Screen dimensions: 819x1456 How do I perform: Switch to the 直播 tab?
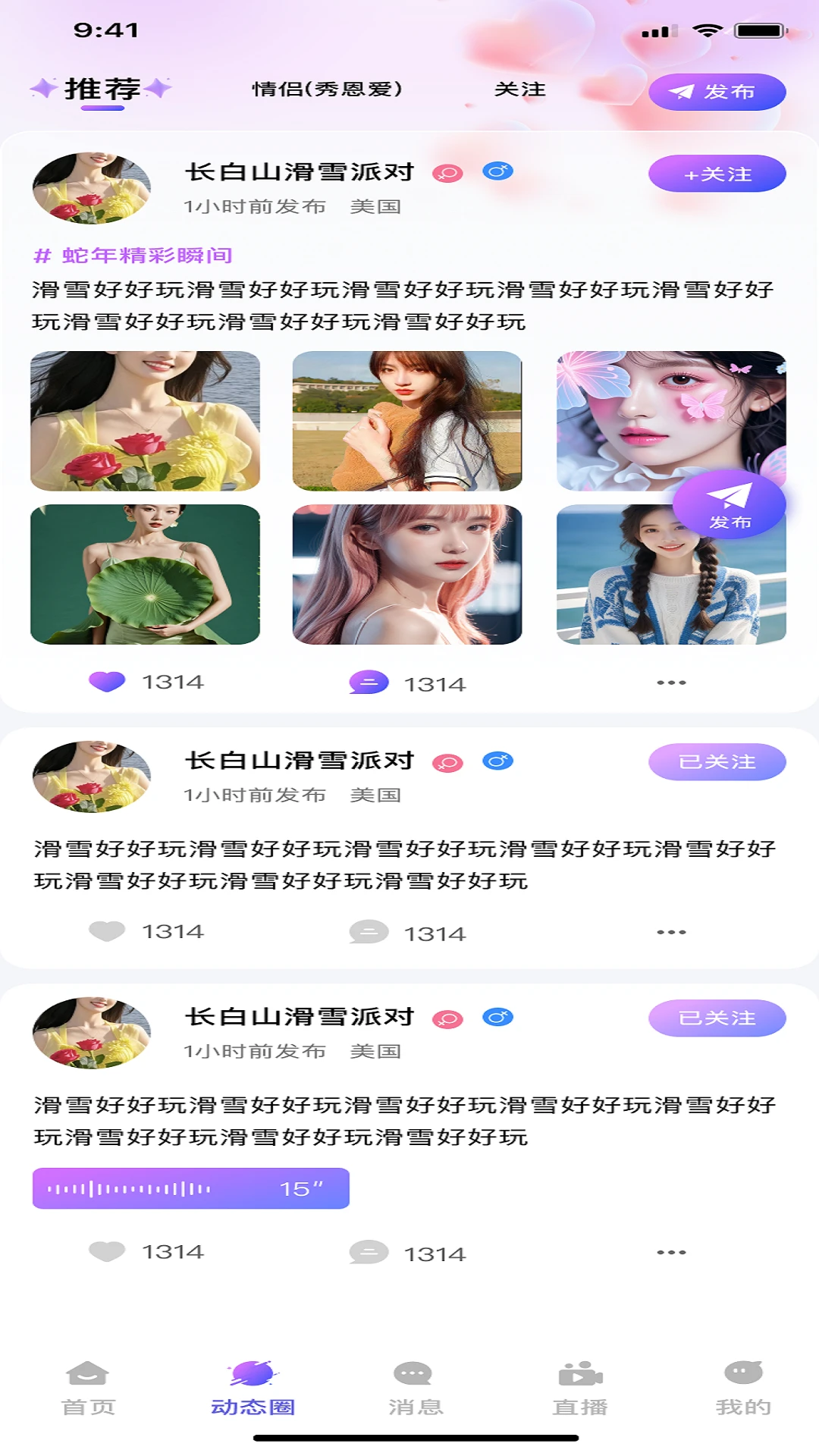tap(580, 1389)
